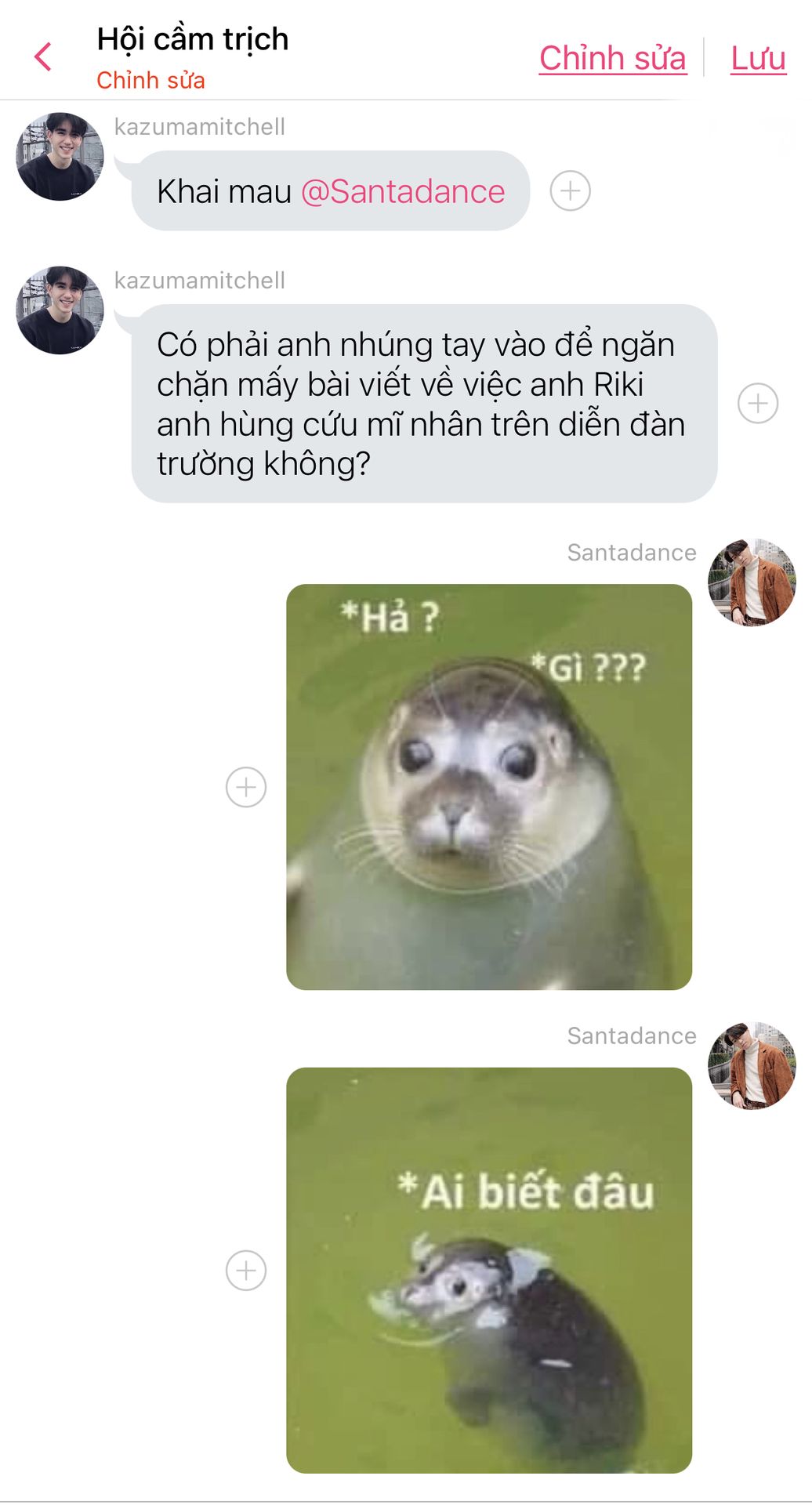812x1505 pixels.
Task: Open the "Ai biết đâu" seal image
Action: click(x=488, y=1270)
